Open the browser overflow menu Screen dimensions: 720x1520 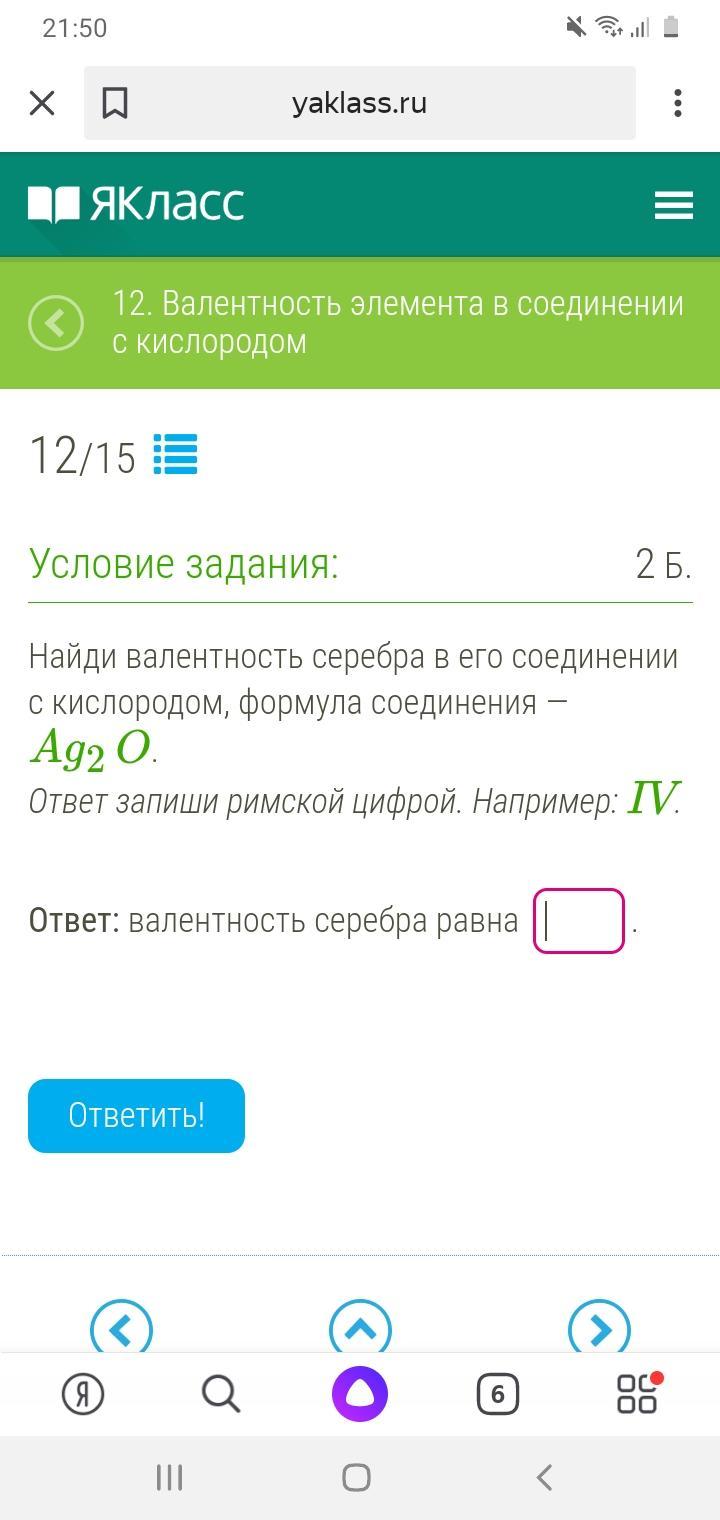coord(678,103)
